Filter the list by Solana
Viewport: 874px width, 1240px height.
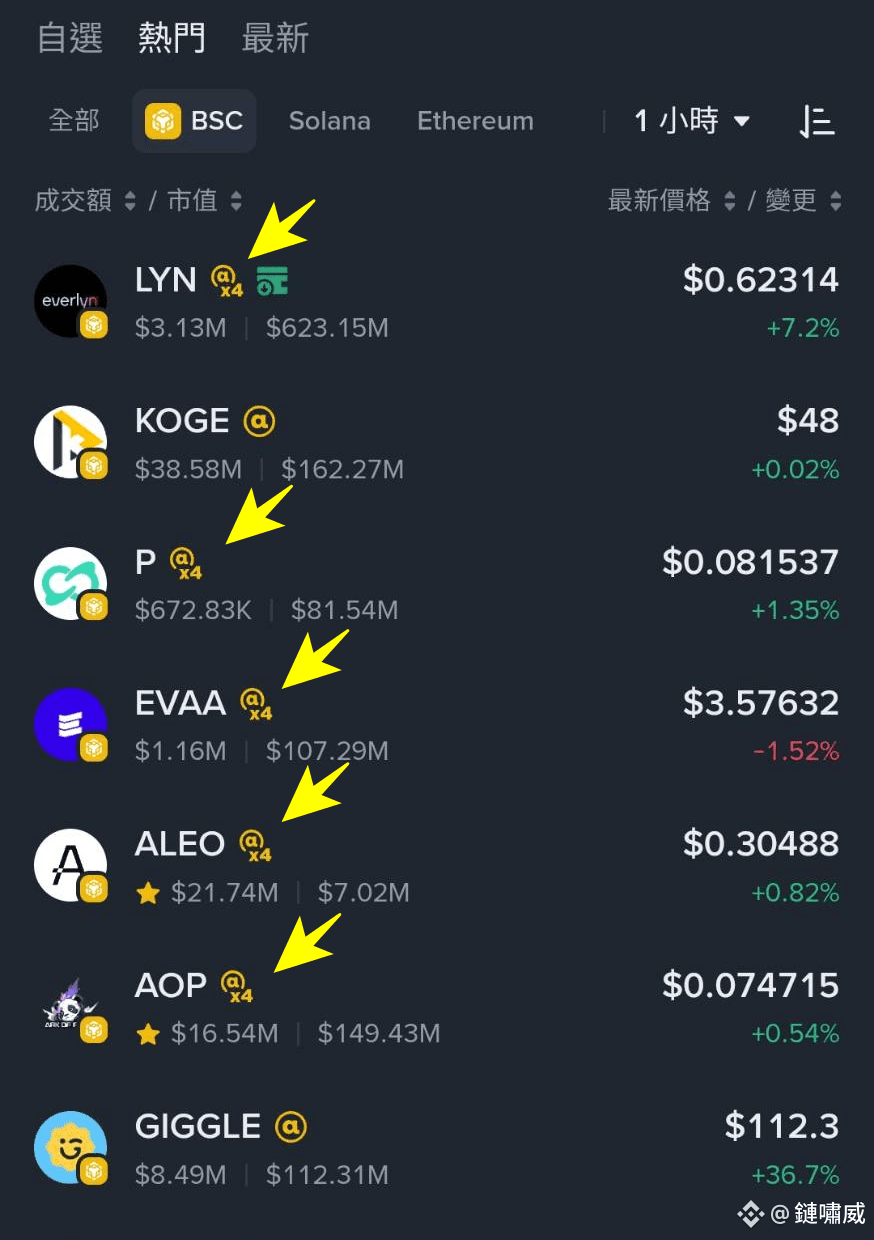pyautogui.click(x=329, y=121)
